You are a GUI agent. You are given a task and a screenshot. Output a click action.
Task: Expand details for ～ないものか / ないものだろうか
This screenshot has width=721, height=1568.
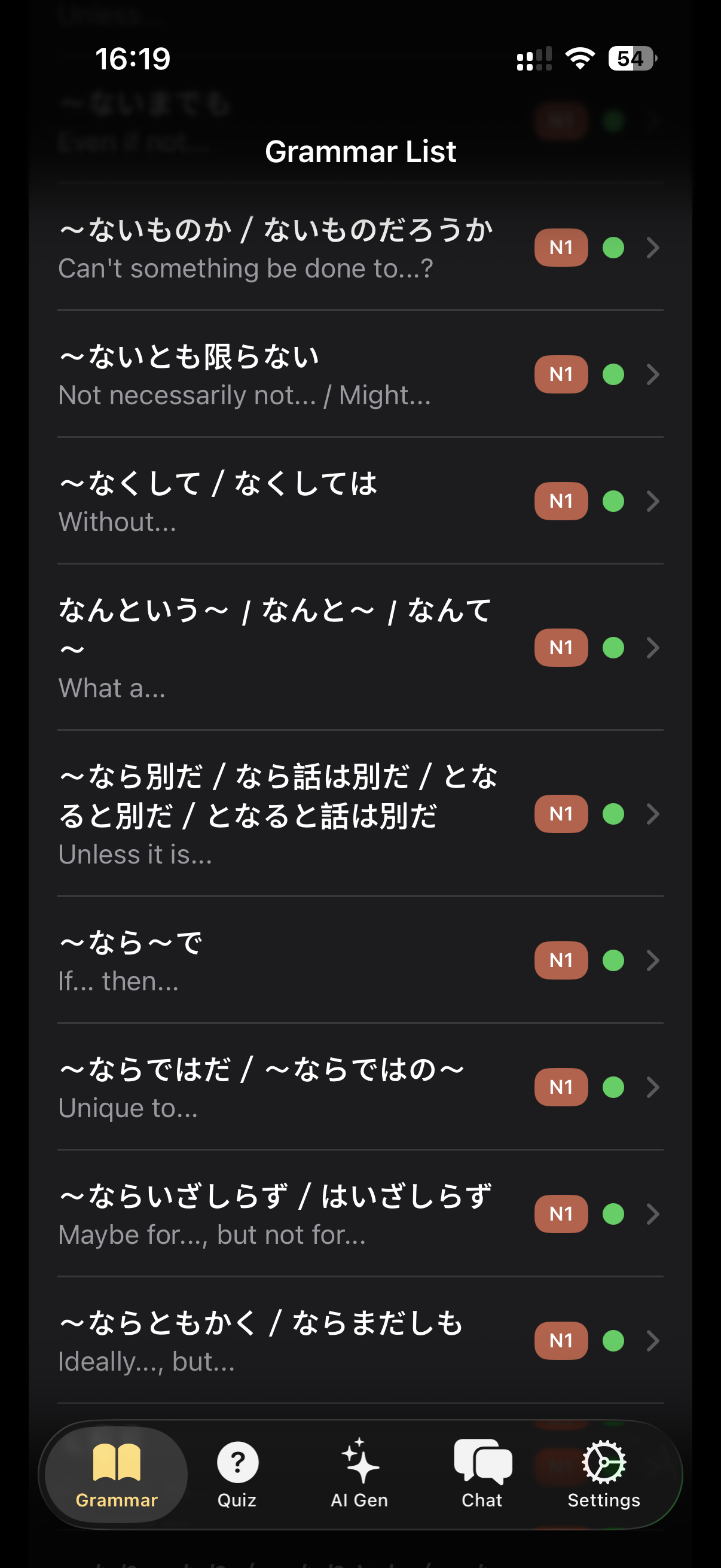(653, 248)
